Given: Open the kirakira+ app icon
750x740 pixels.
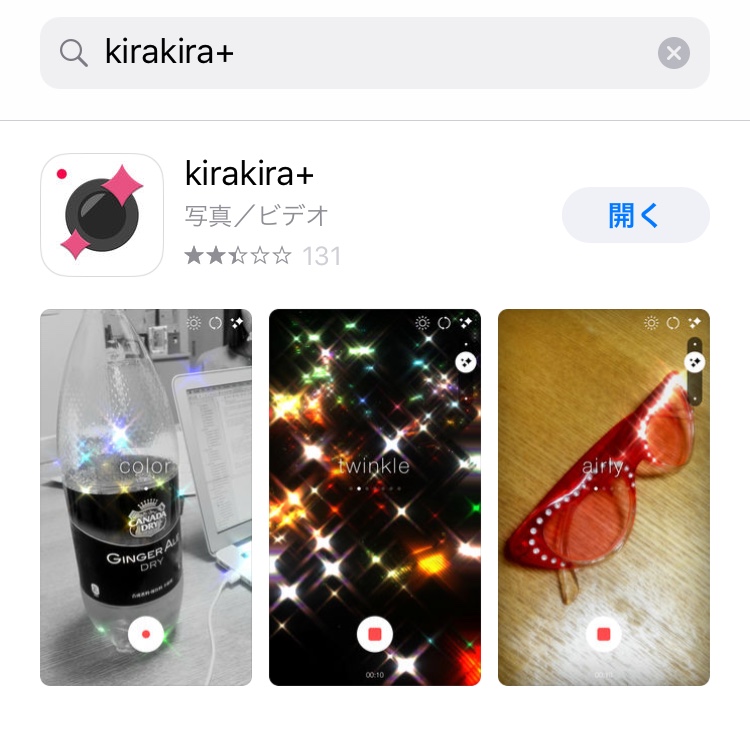Looking at the screenshot, I should 102,215.
